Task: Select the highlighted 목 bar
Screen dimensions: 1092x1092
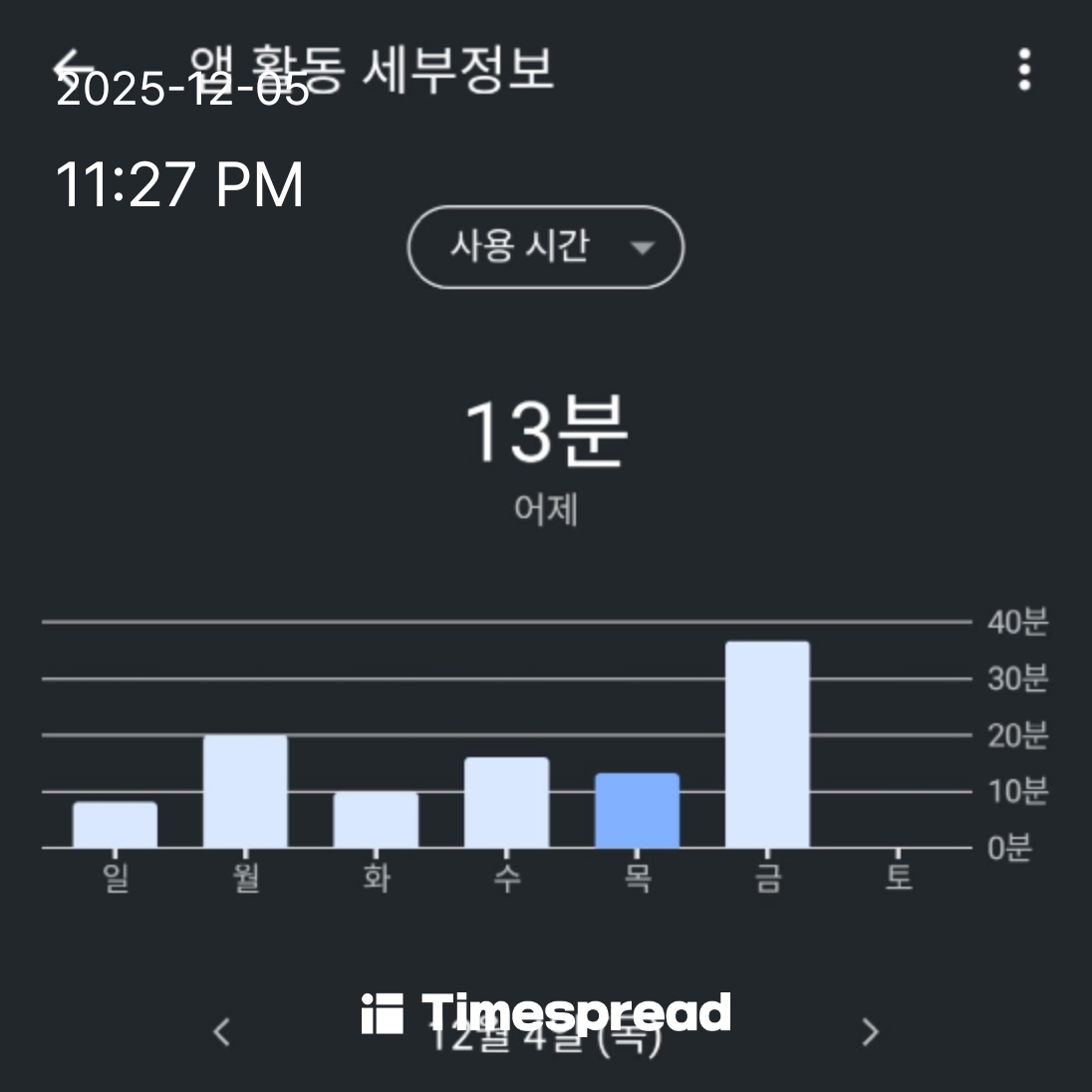Action: [637, 810]
